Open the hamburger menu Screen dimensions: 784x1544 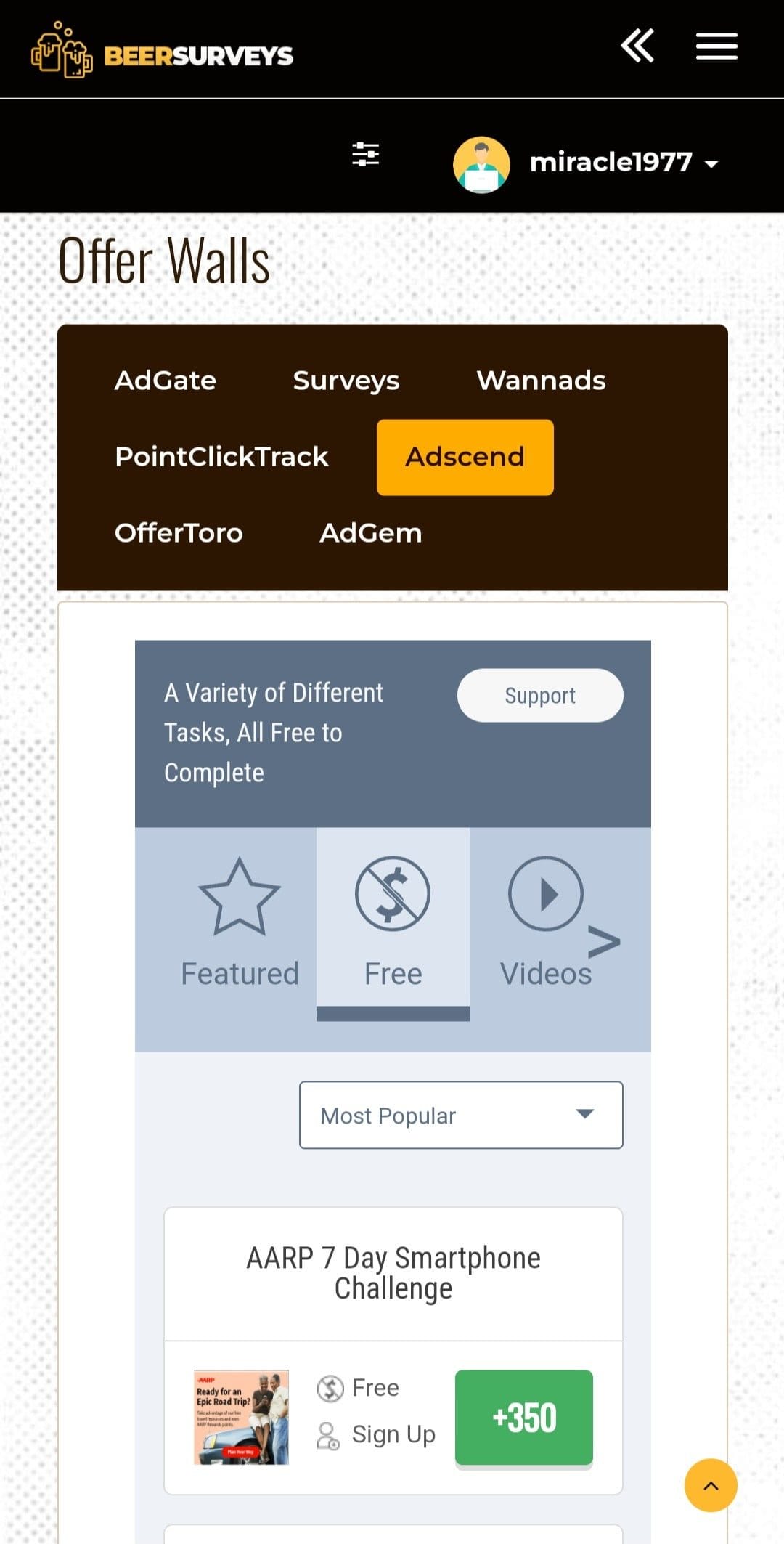tap(716, 46)
